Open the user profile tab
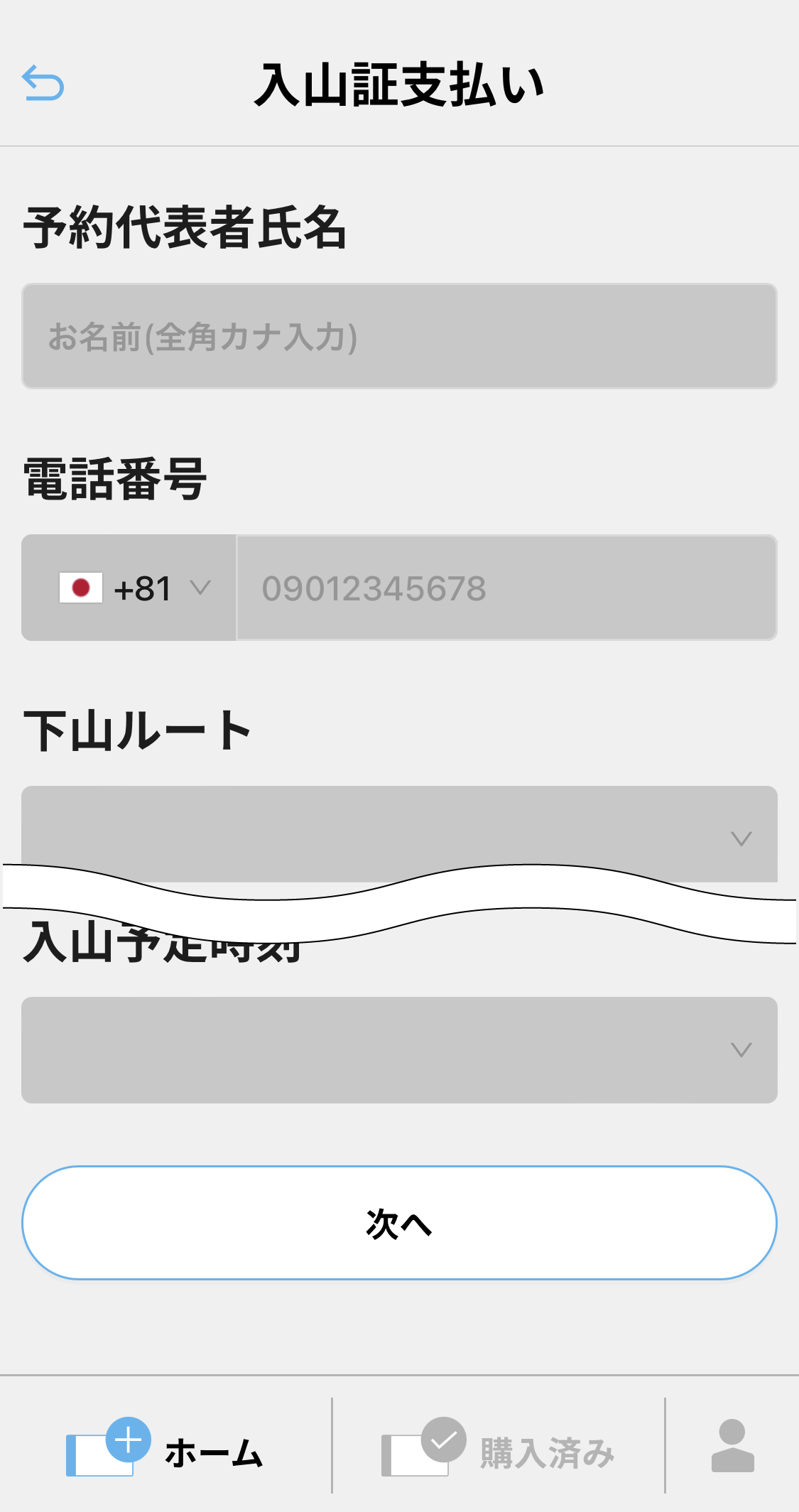This screenshot has height=1512, width=799. 732,1446
